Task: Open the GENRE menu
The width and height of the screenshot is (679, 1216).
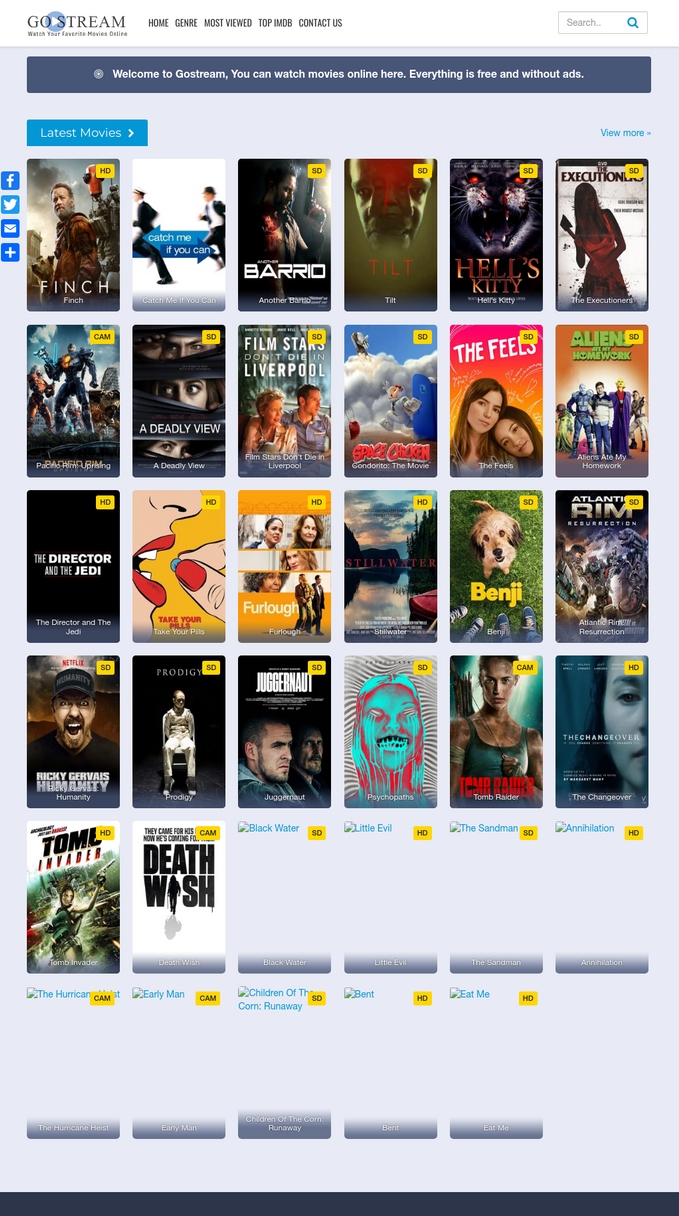Action: pyautogui.click(x=186, y=23)
